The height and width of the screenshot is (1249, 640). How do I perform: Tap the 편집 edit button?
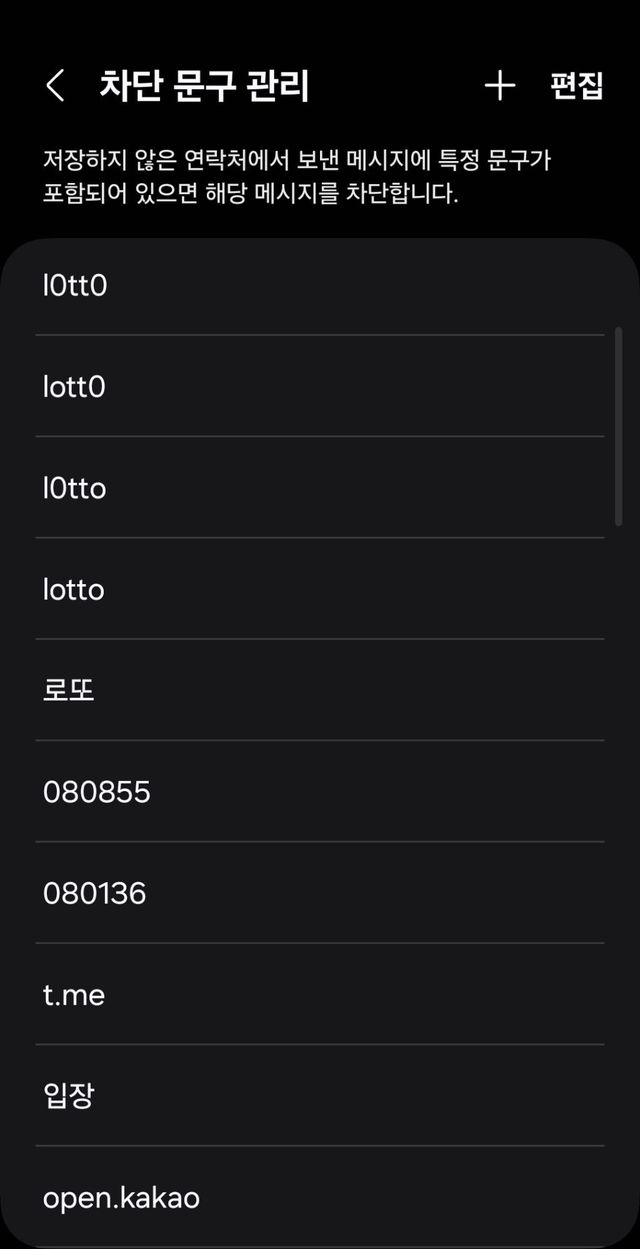tap(577, 86)
